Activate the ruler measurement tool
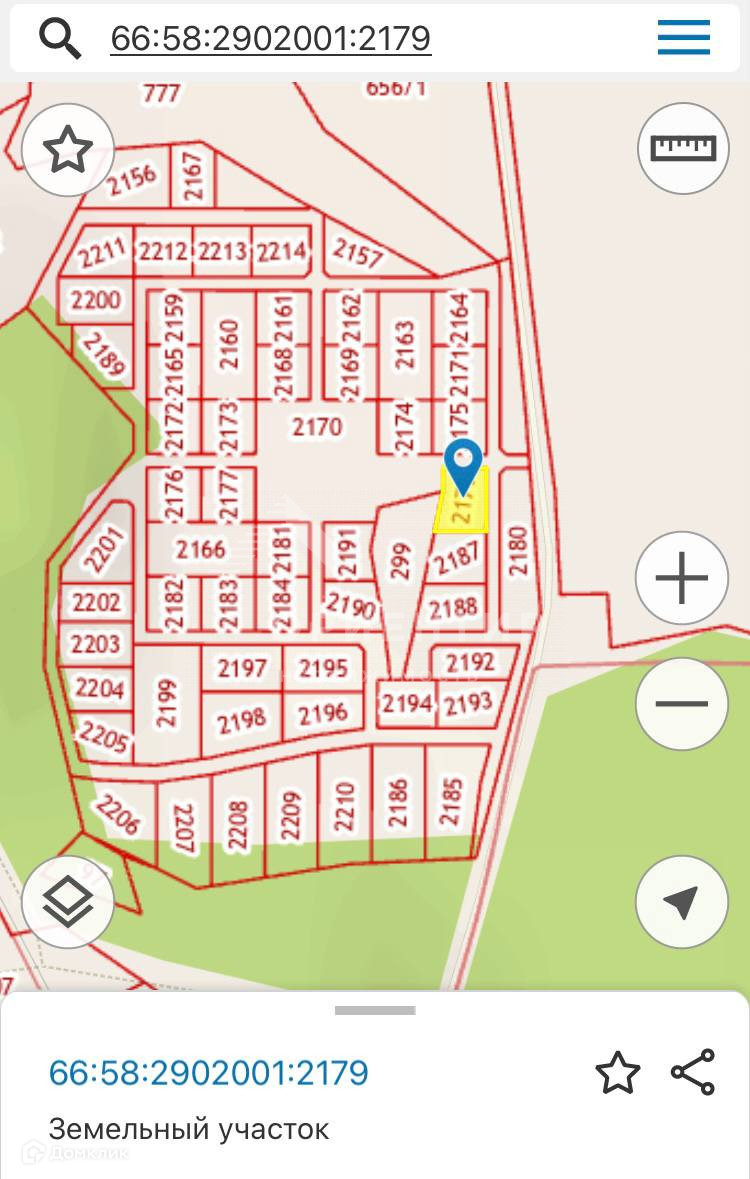 click(683, 148)
